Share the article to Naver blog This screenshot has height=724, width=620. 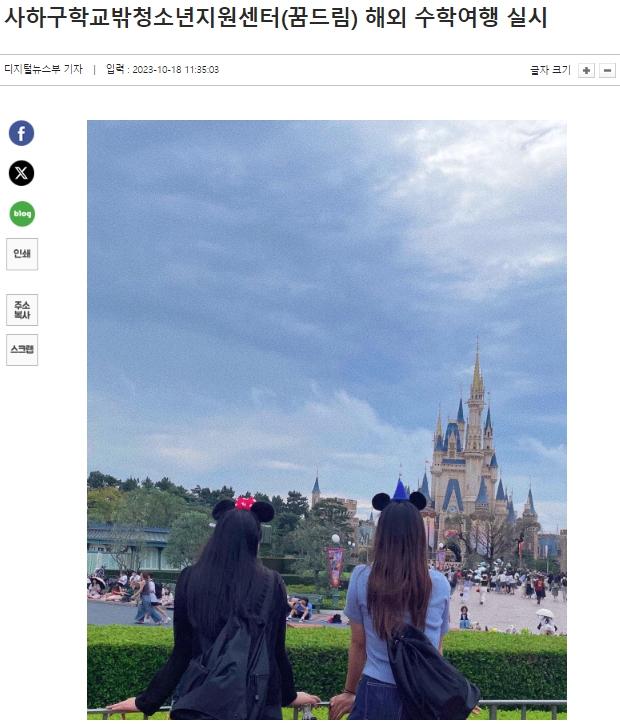(x=22, y=214)
